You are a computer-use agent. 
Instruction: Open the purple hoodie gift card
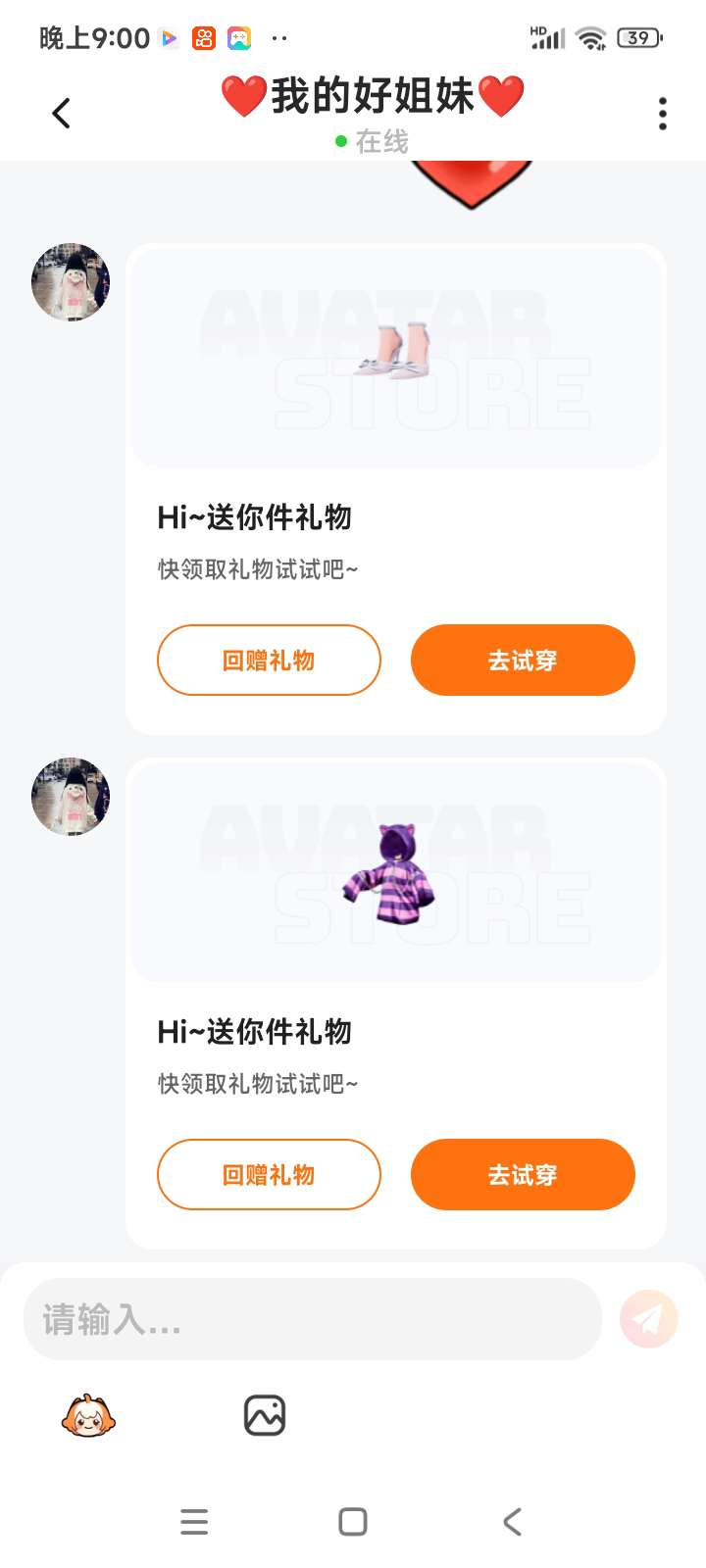coord(396,872)
